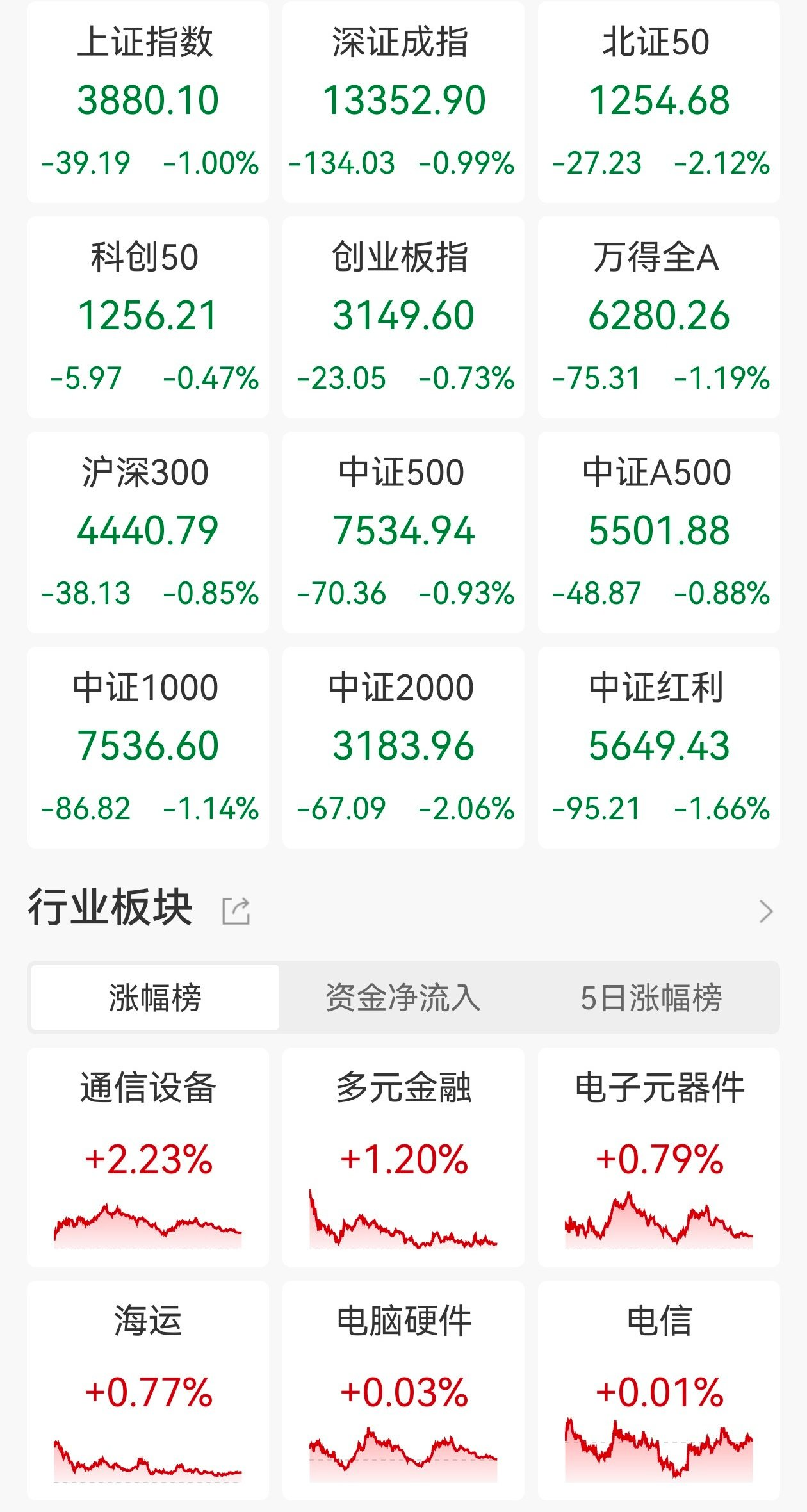This screenshot has height=1512, width=807.
Task: Open the 中证1000 index card
Action: (147, 746)
